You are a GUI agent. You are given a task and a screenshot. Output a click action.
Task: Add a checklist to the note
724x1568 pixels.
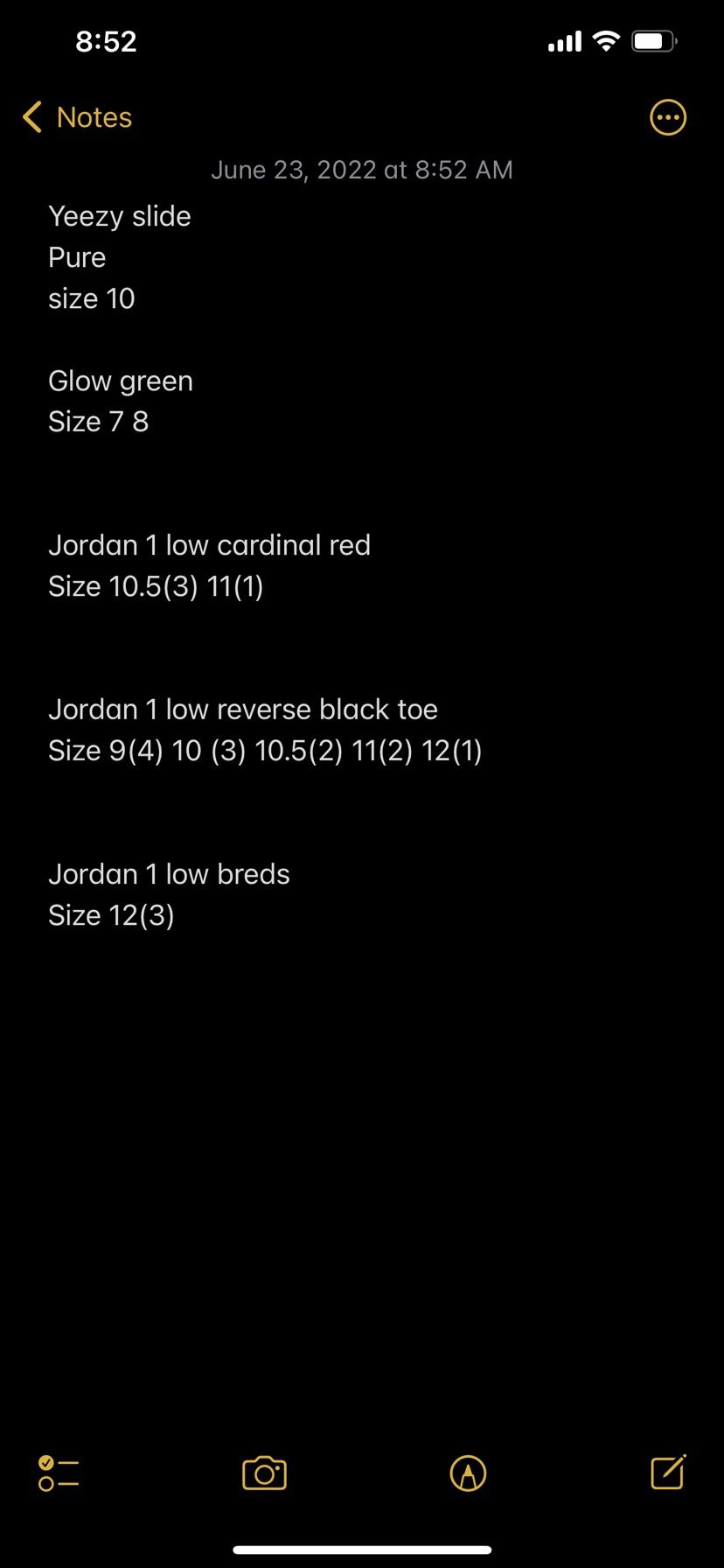coord(59,1473)
